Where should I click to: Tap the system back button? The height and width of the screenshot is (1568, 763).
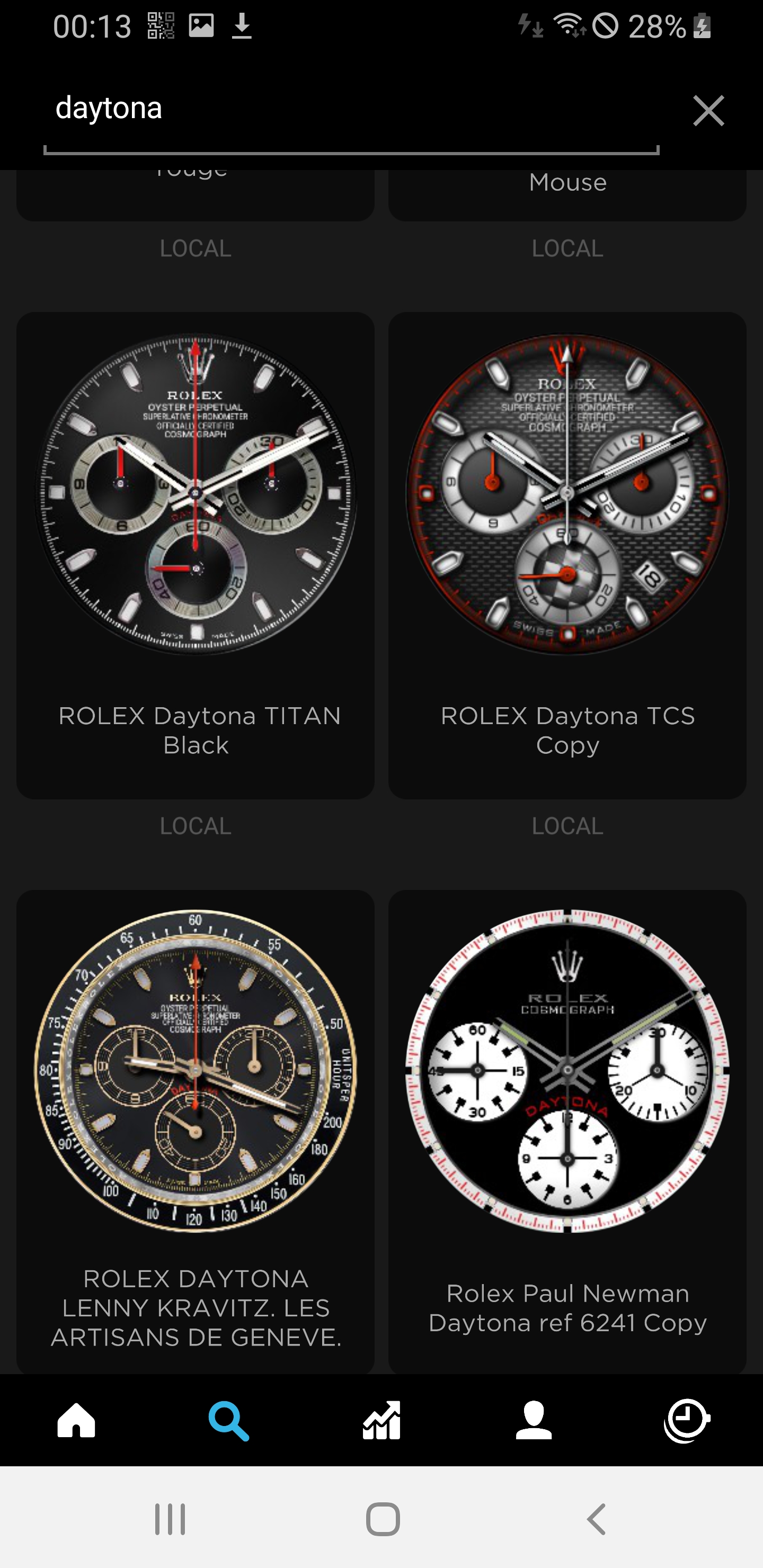pos(596,1519)
